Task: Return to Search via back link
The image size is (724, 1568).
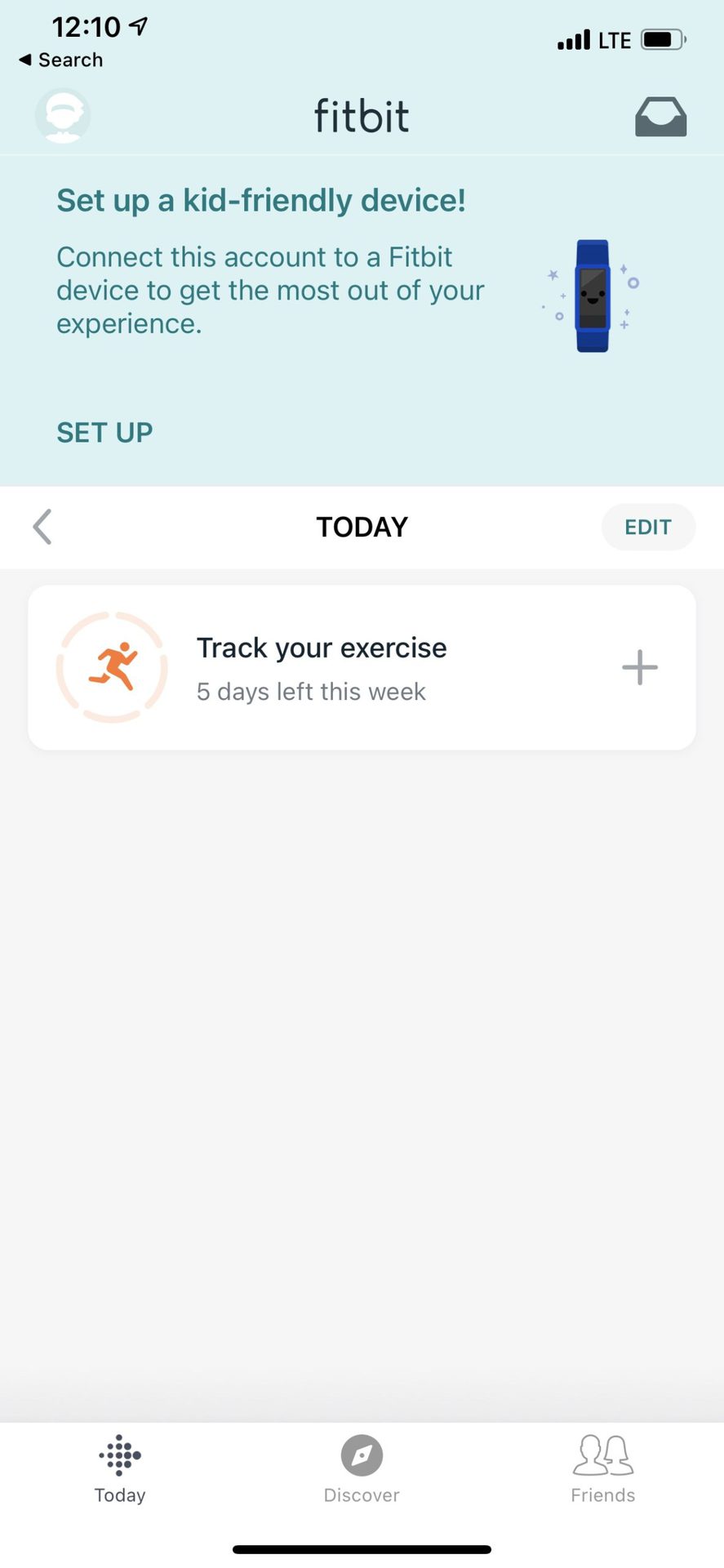Action: point(62,60)
